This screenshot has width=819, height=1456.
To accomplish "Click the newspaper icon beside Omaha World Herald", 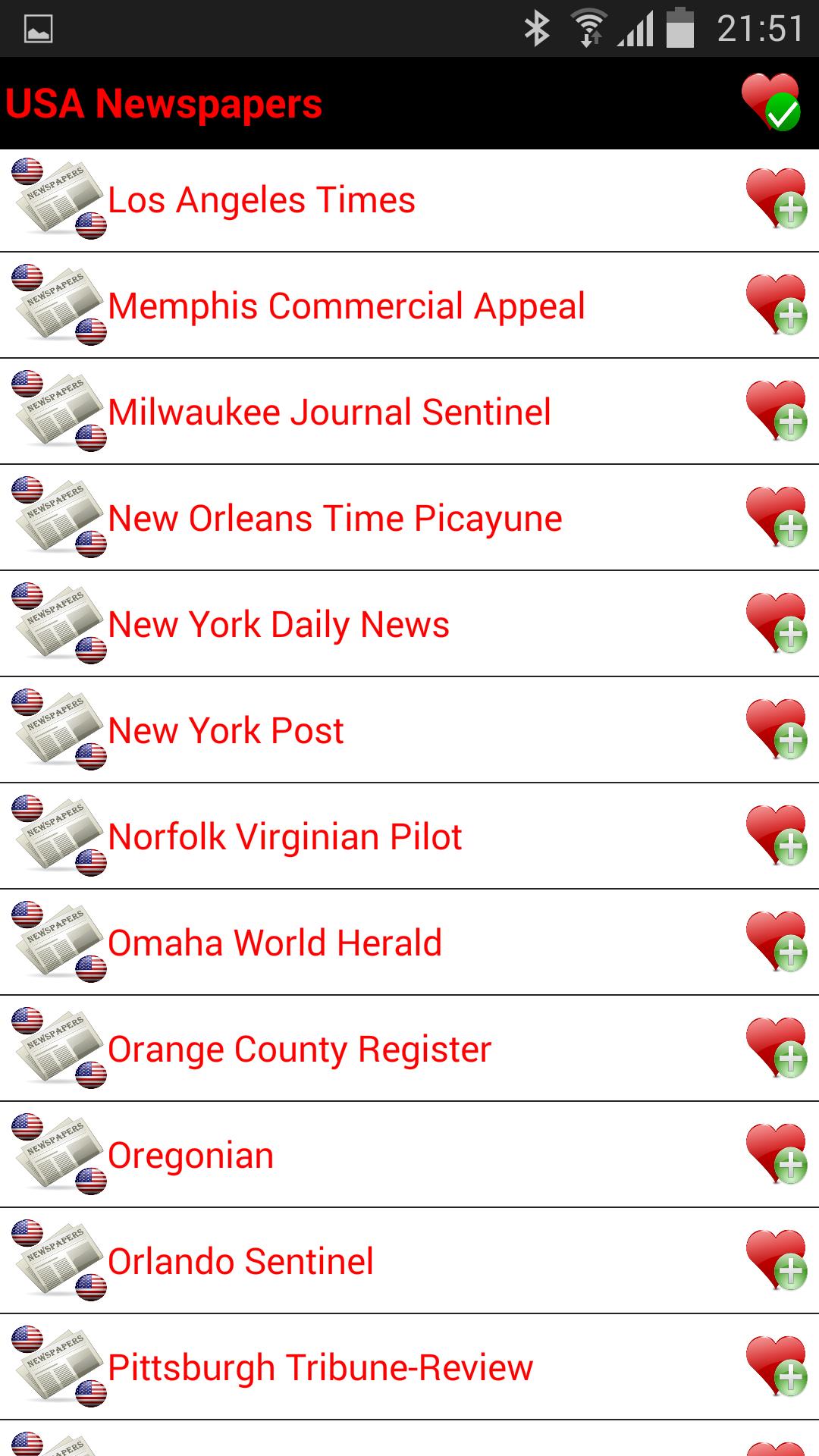I will pos(57,940).
